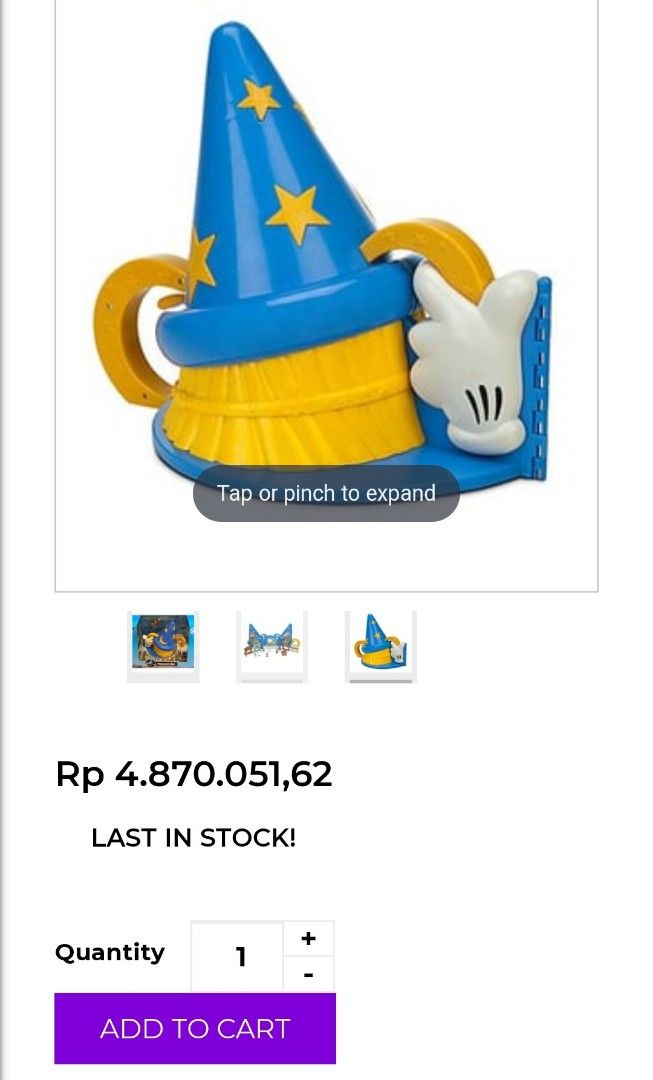The image size is (653, 1080).
Task: Select the third thumbnail showing the sorcerer hat
Action: 381,645
